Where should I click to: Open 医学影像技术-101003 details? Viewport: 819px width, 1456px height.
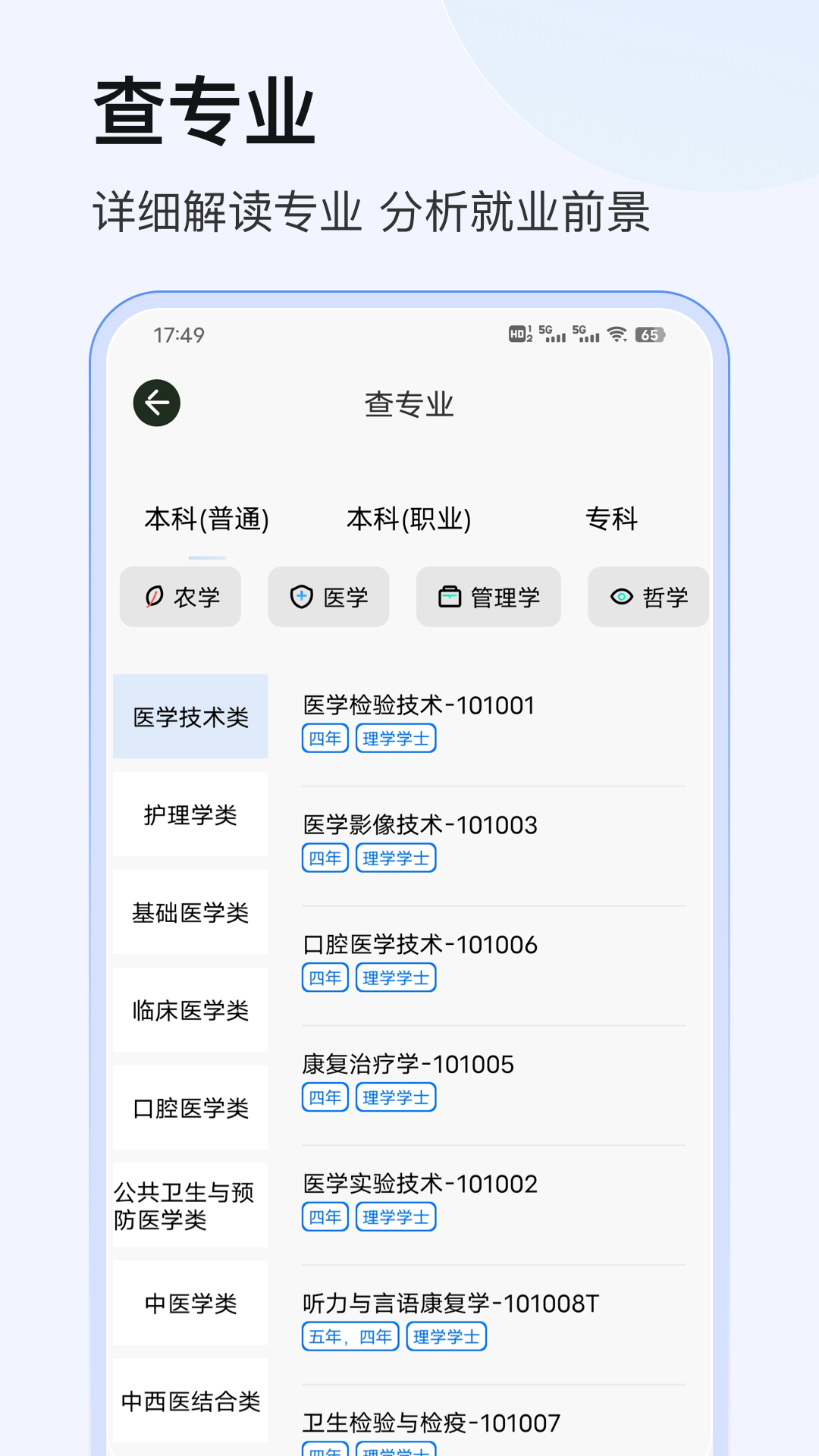418,825
